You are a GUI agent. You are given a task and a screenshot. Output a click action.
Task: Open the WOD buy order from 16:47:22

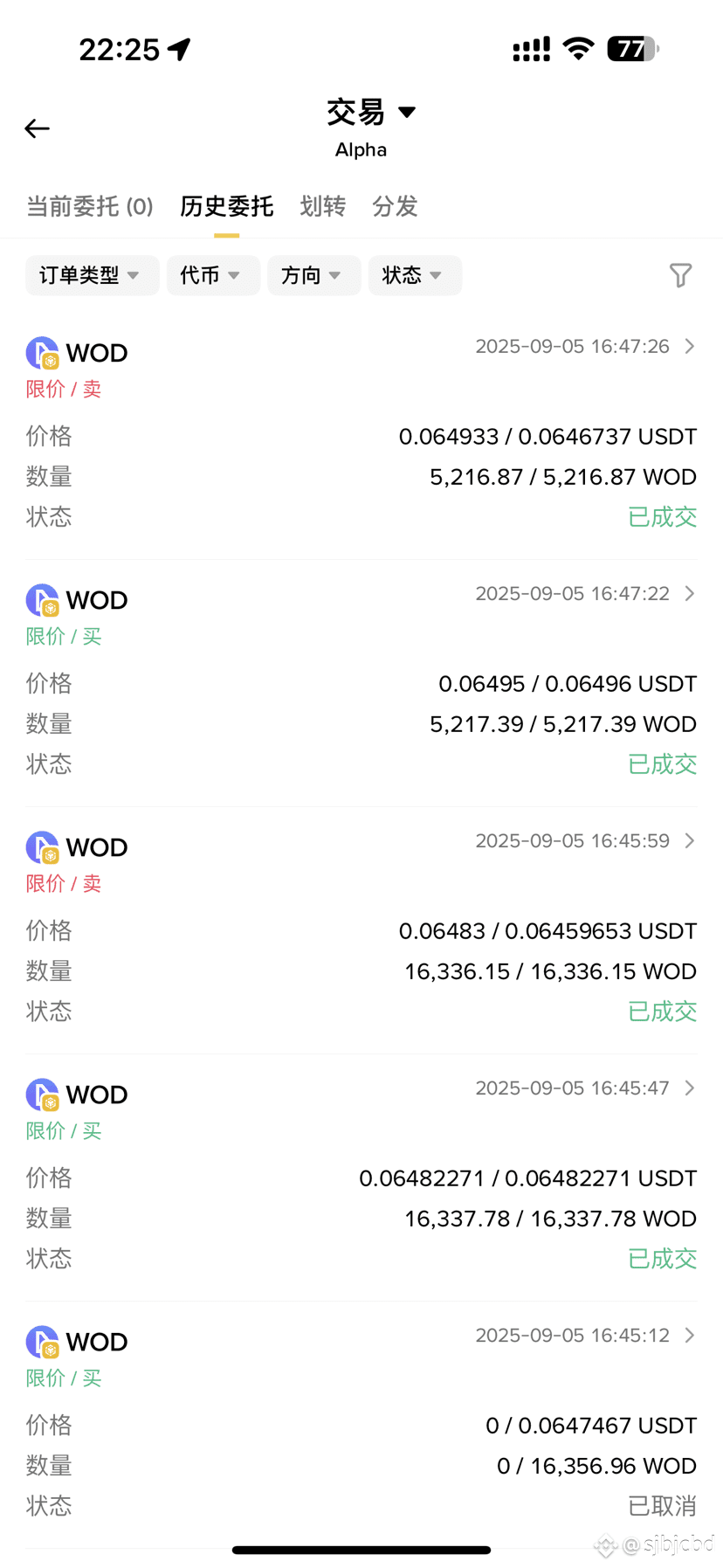tap(361, 680)
